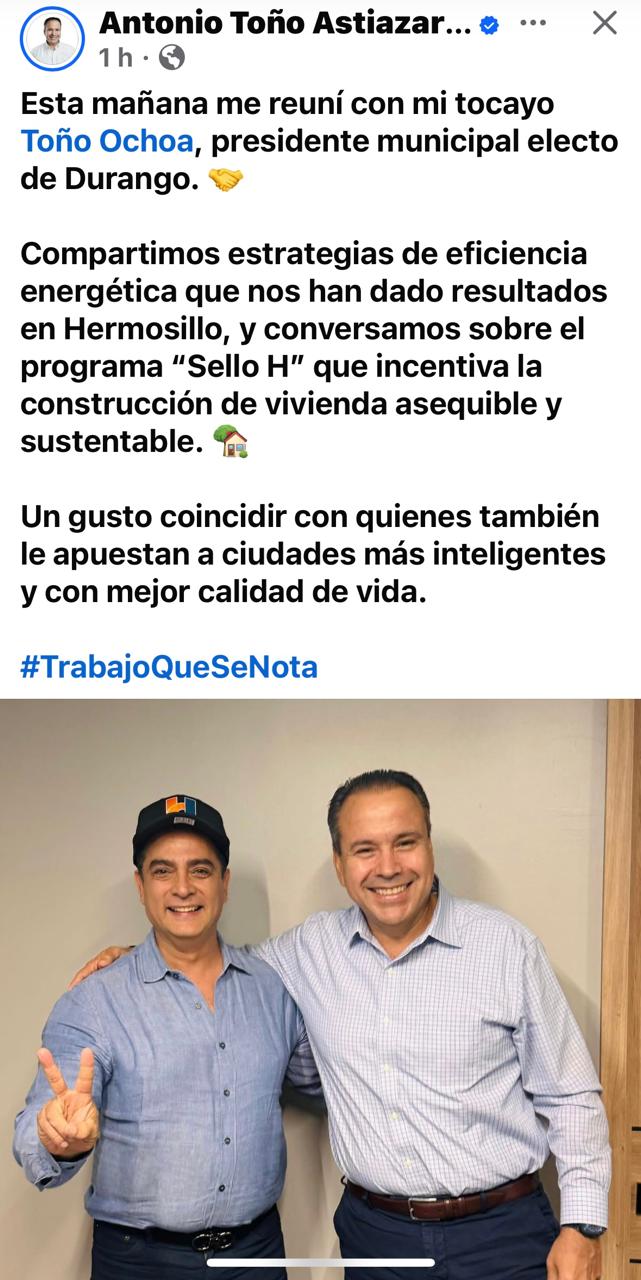Open Antonio Toño Astiazarán's profile picture
Screen dimensions: 641x1280
pos(52,39)
